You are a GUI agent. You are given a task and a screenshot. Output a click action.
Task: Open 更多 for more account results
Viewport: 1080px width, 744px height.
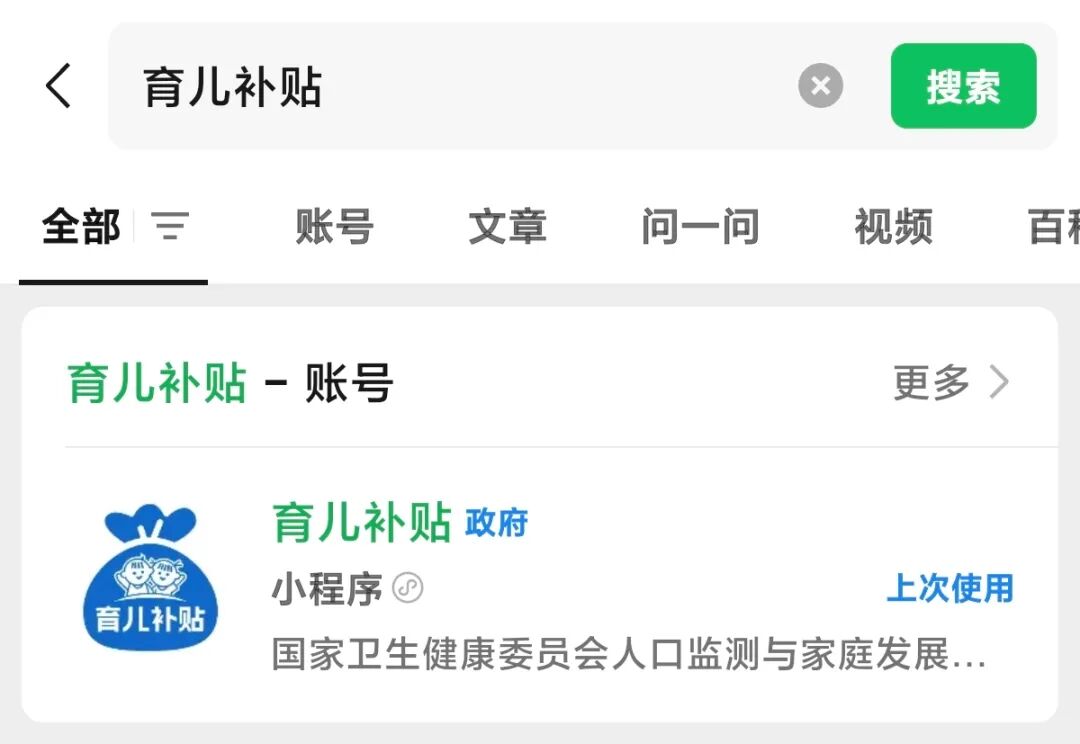point(950,382)
